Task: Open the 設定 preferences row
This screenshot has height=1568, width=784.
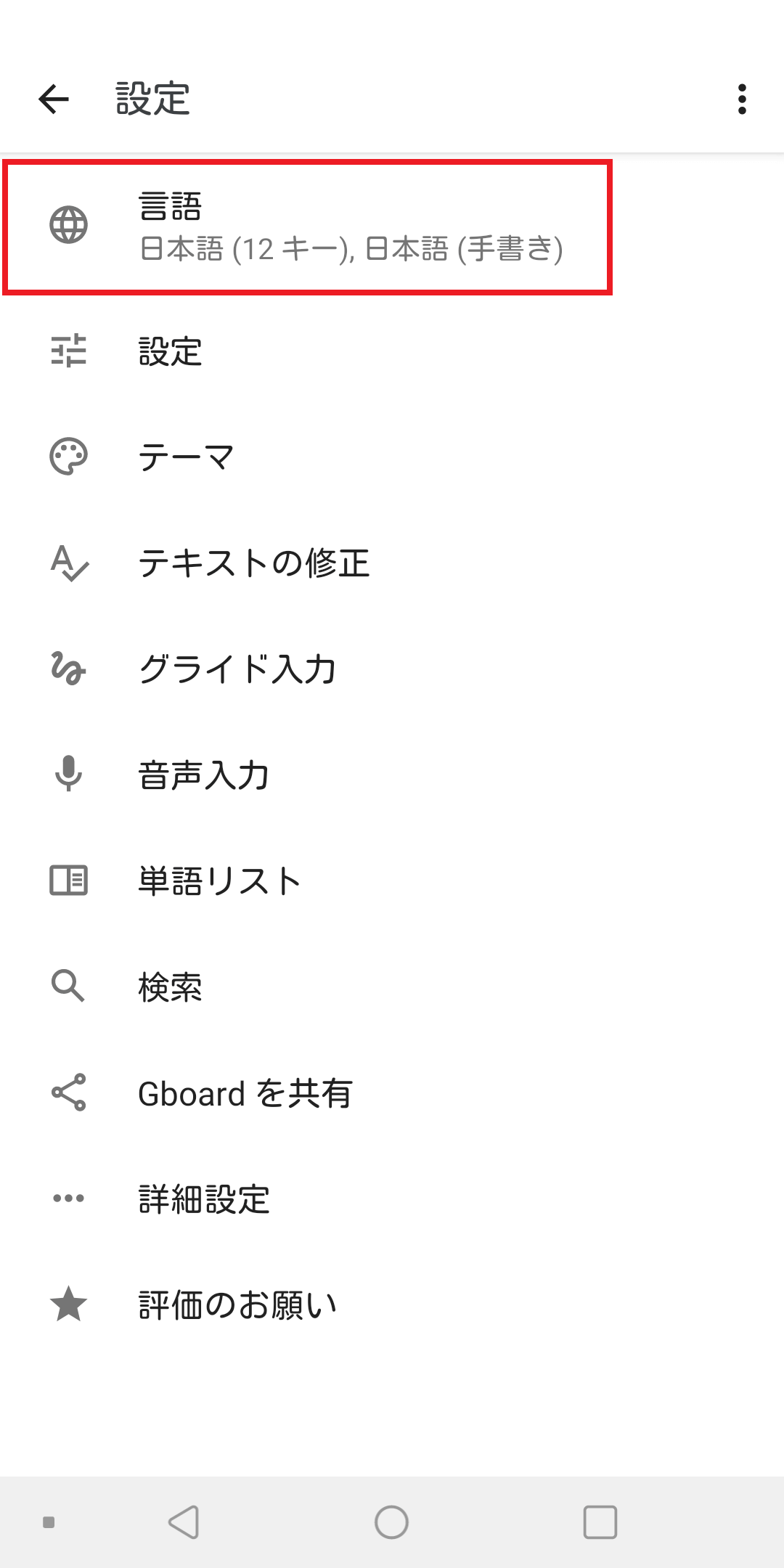Action: pos(392,351)
